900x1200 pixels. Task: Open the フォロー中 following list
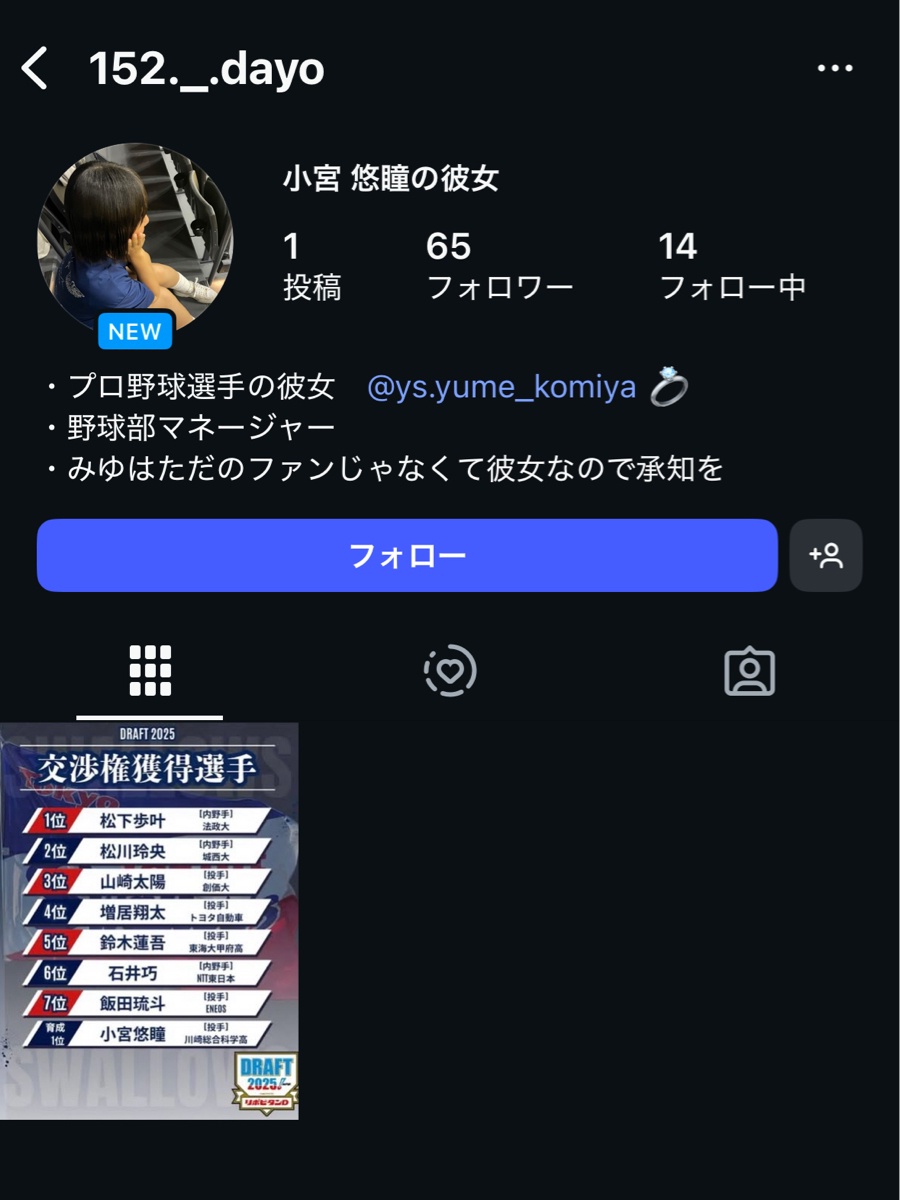pyautogui.click(x=732, y=266)
